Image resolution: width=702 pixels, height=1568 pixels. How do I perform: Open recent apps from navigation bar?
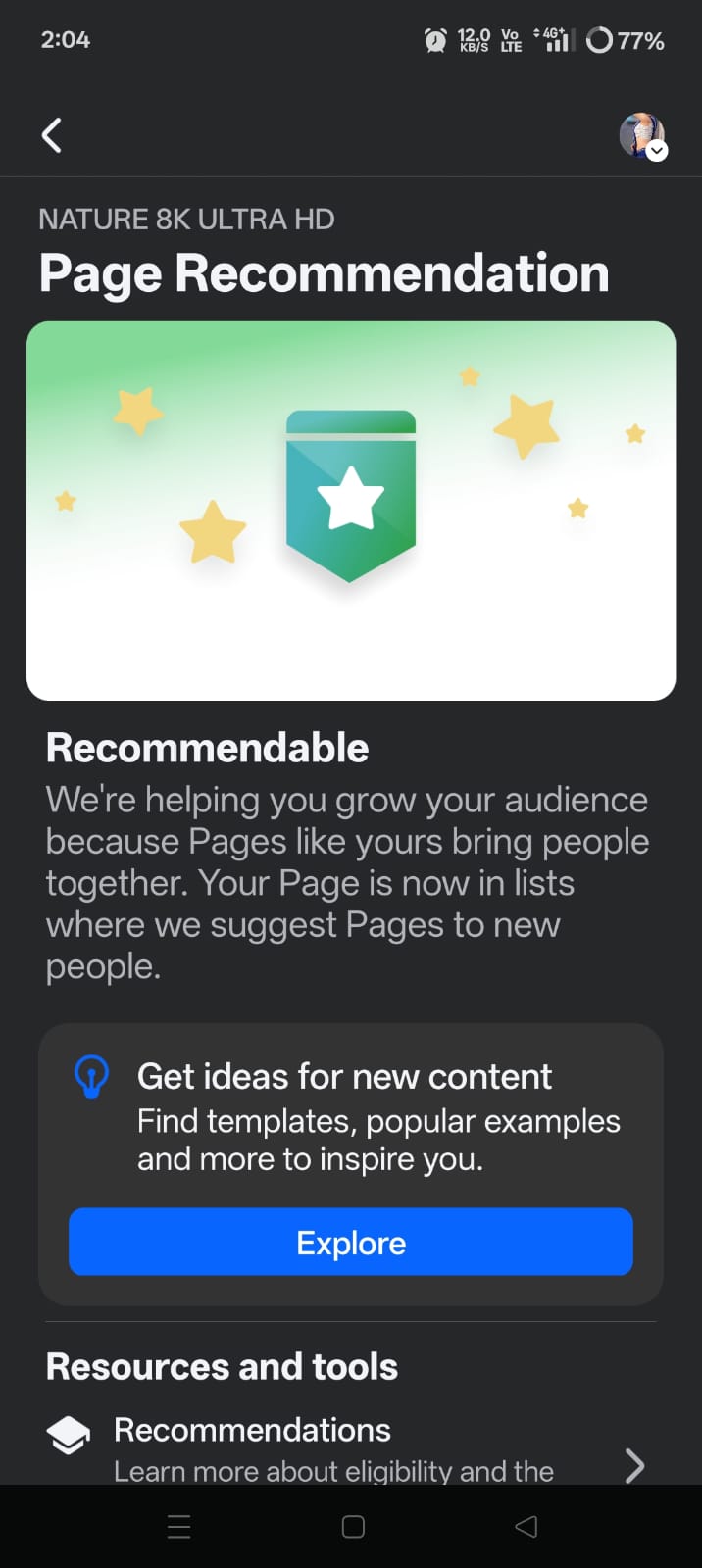click(179, 1527)
